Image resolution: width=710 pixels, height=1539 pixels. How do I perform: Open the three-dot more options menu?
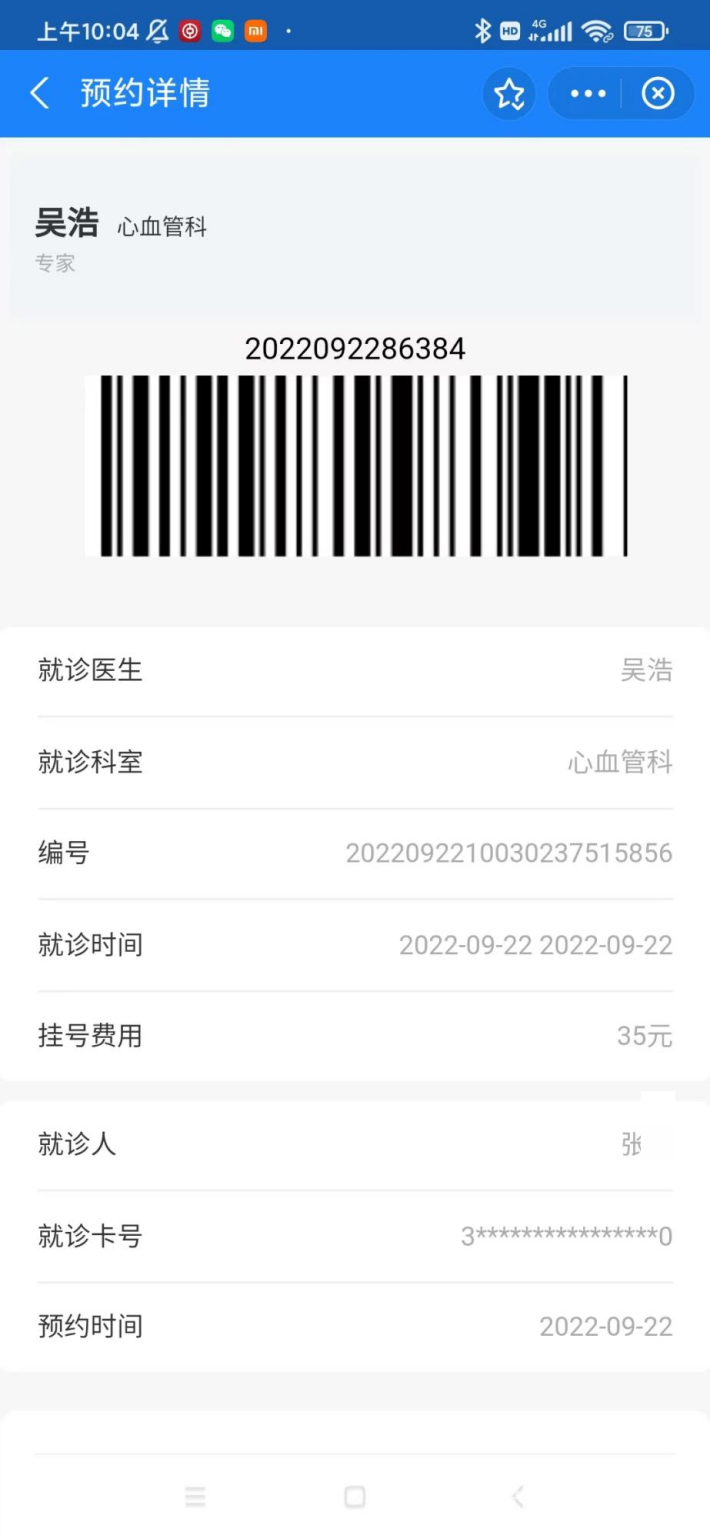click(588, 94)
